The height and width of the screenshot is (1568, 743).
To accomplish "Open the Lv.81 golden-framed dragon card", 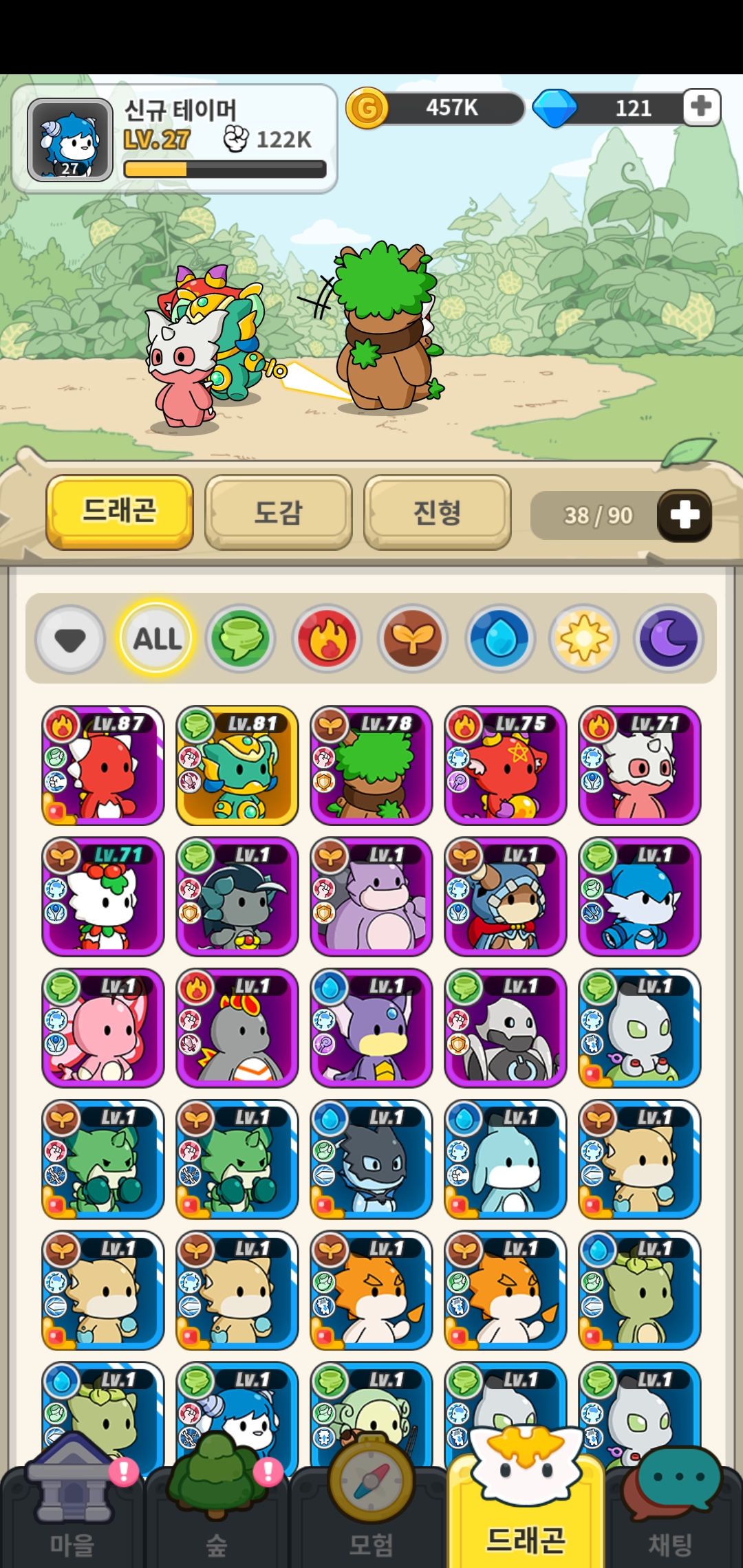I will click(x=237, y=765).
